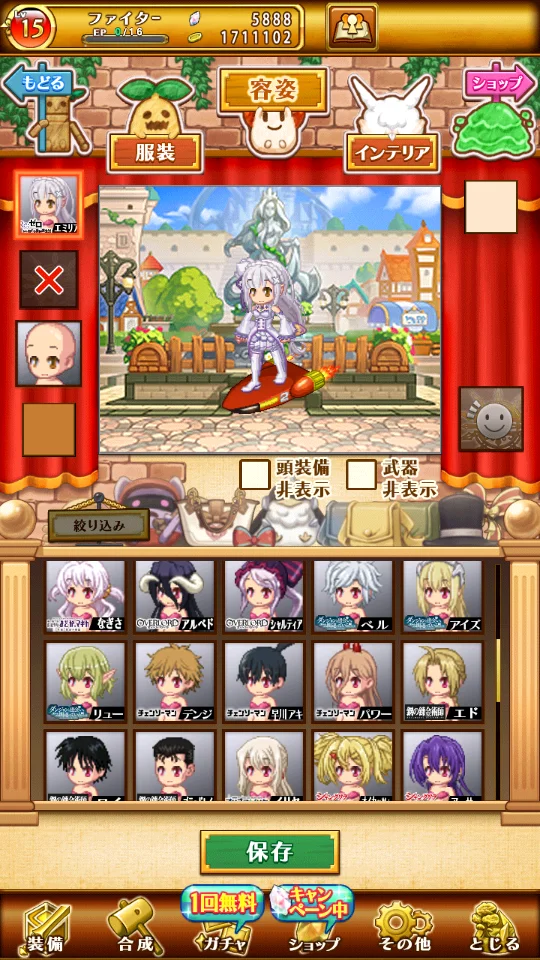This screenshot has height=960, width=540.
Task: Tap the red X remove slot
Action: click(49, 280)
